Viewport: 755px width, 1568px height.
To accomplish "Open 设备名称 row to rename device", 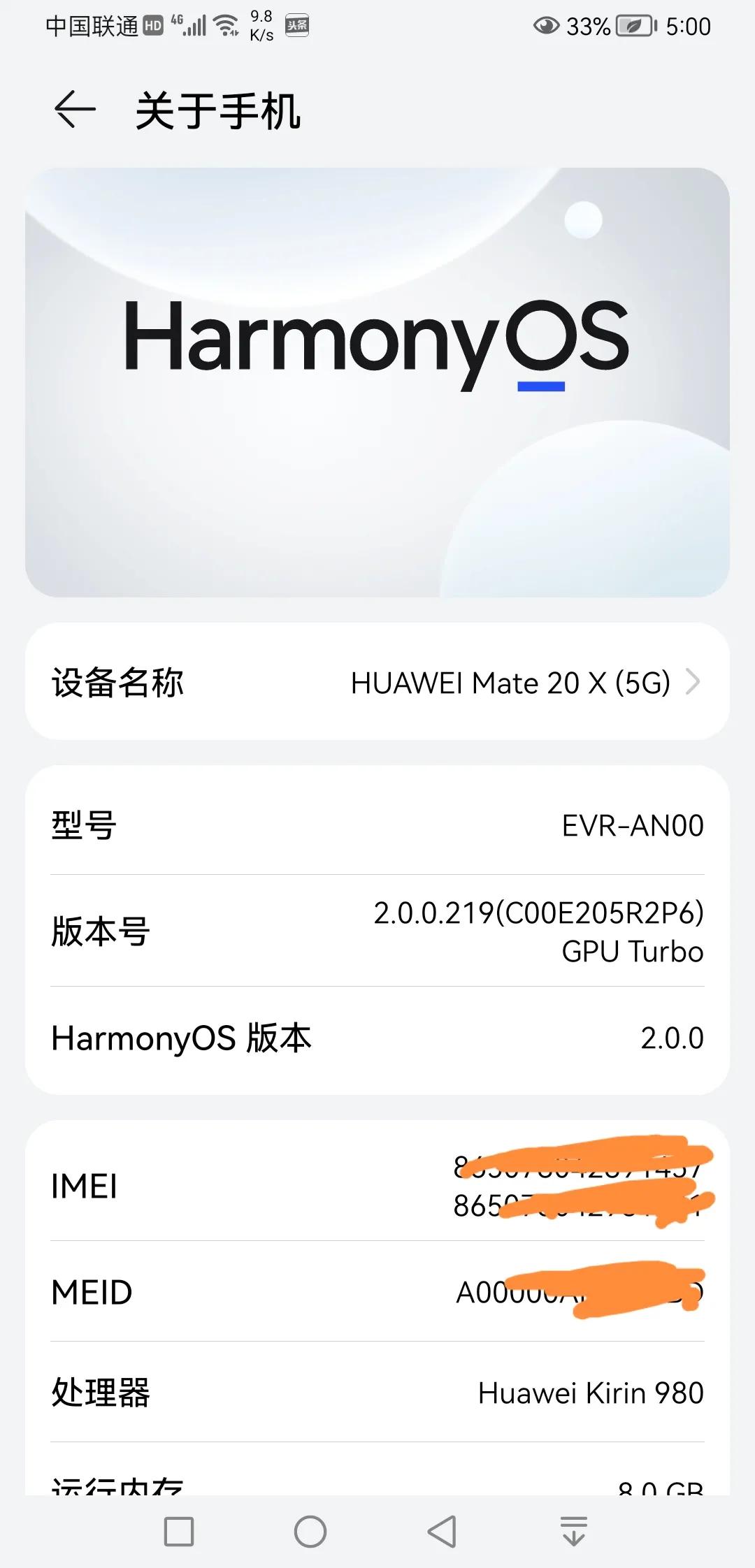I will click(377, 683).
